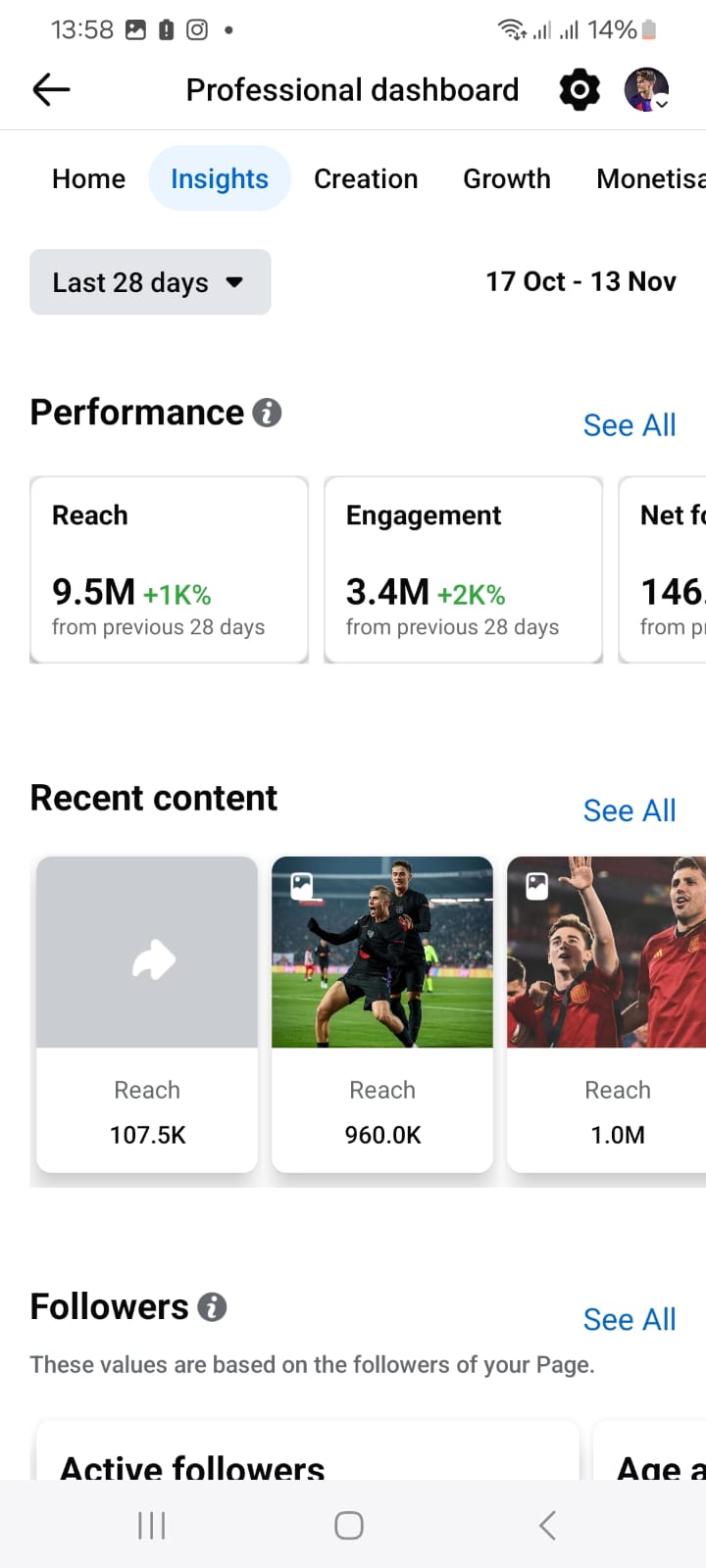Open the Growth tab
706x1568 pixels.
coord(507,178)
